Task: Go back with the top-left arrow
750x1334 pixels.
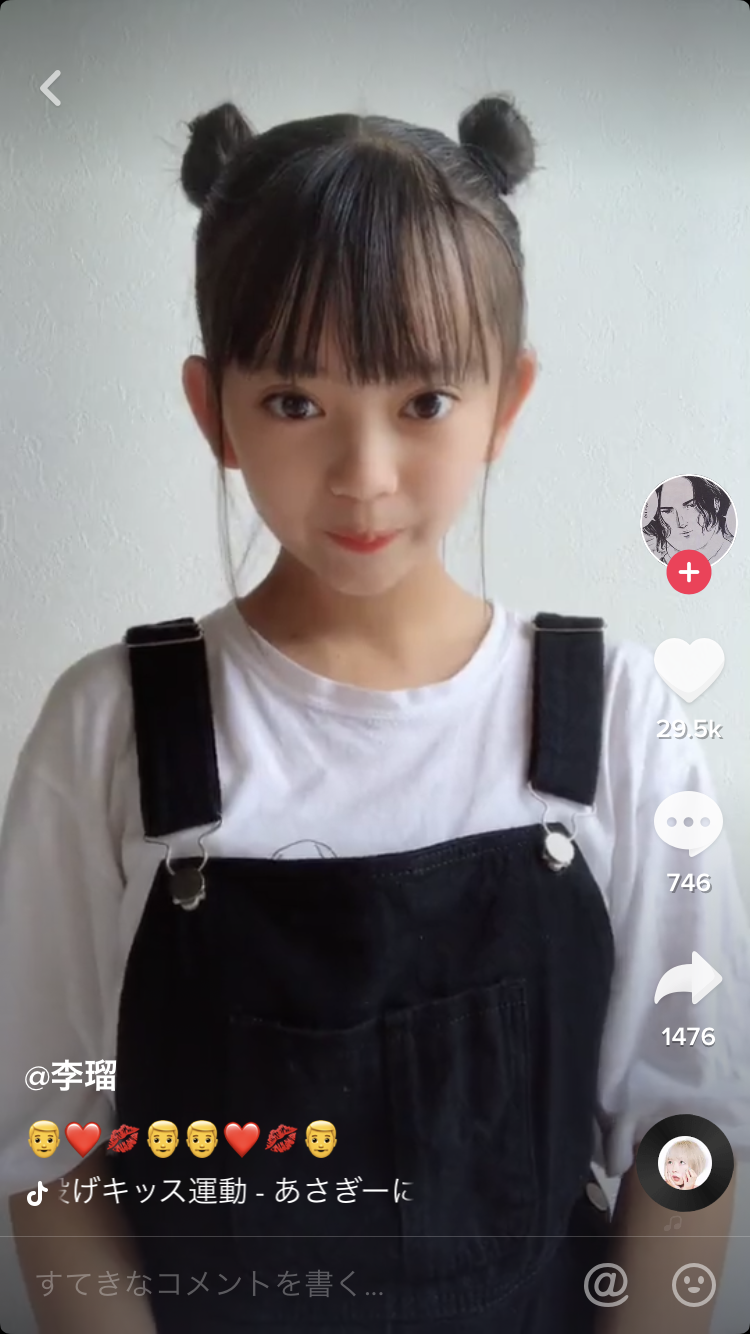Action: point(51,88)
